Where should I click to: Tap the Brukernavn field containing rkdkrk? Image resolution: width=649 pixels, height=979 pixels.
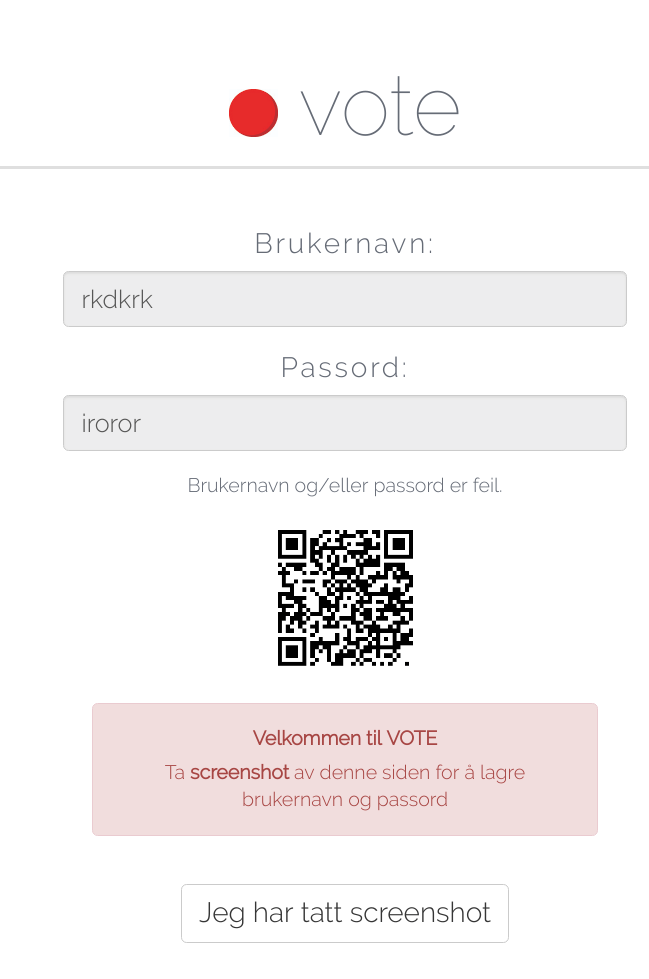[344, 299]
